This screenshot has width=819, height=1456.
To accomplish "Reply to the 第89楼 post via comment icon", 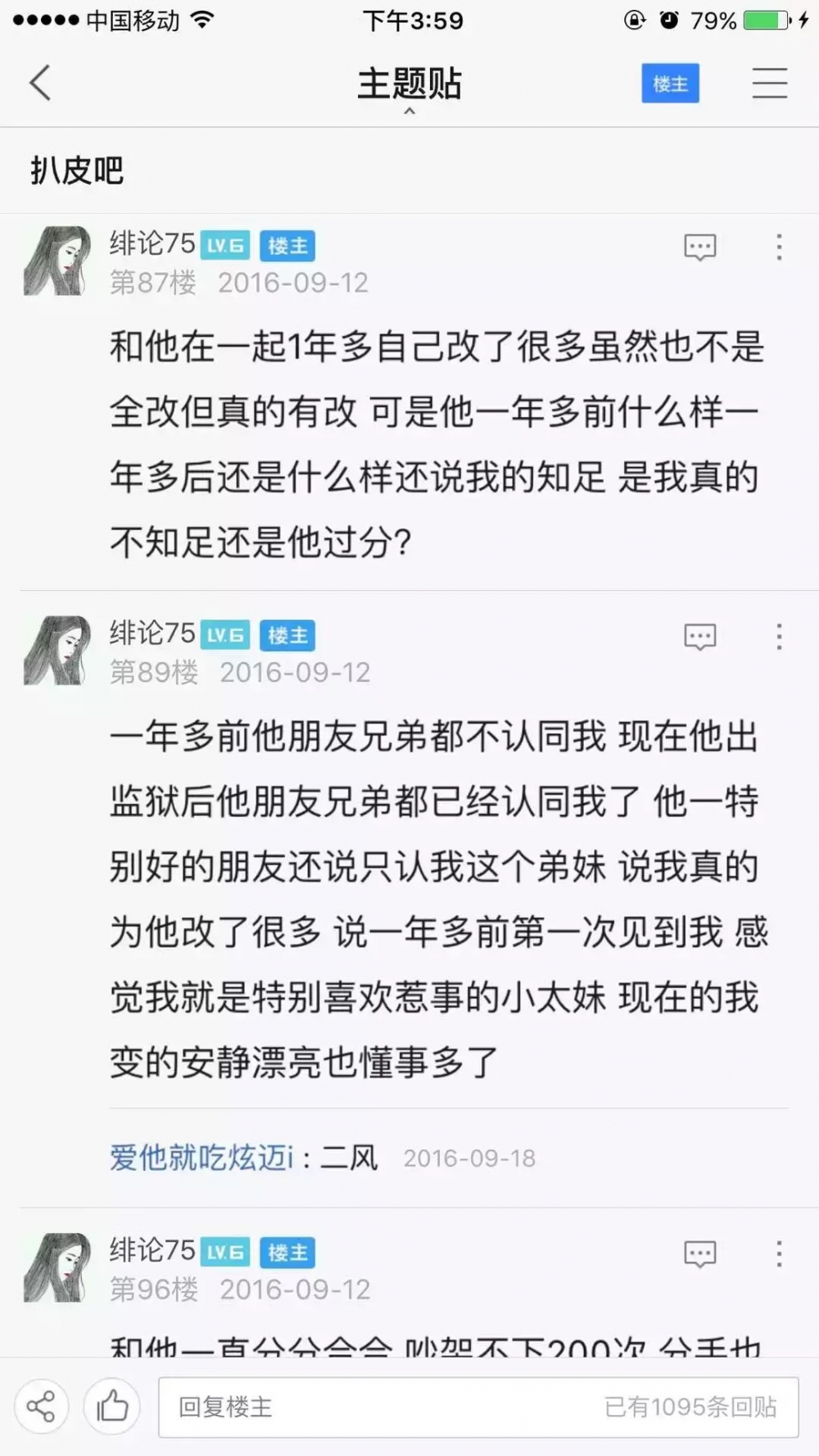I will click(x=700, y=637).
